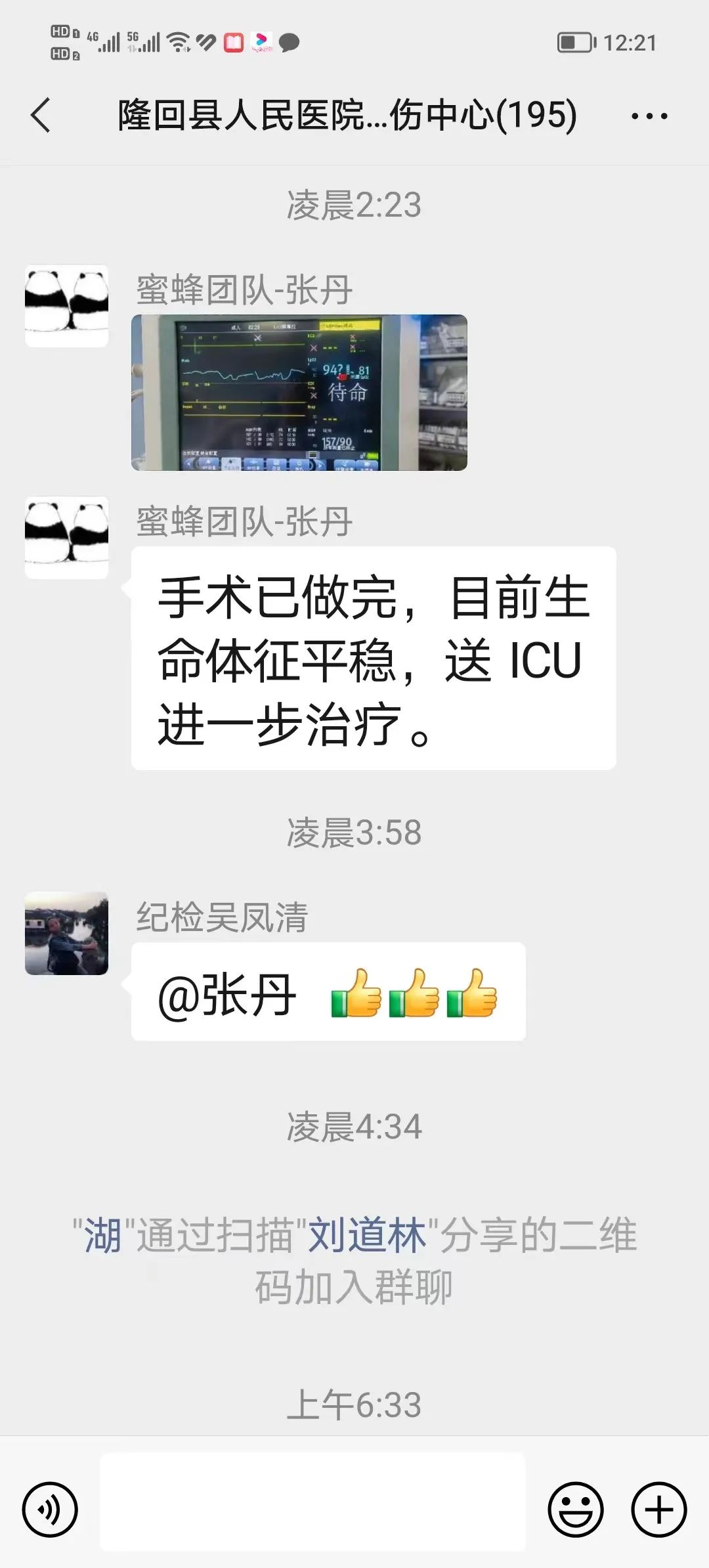Switch to voice message input

point(50,1509)
